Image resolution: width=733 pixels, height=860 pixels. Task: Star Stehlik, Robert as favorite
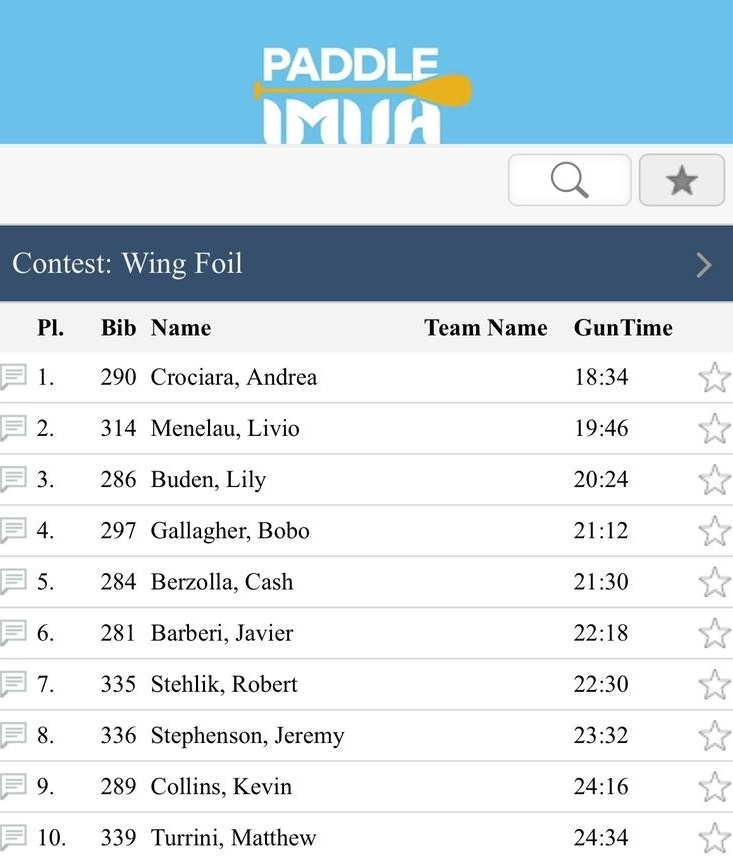(713, 685)
